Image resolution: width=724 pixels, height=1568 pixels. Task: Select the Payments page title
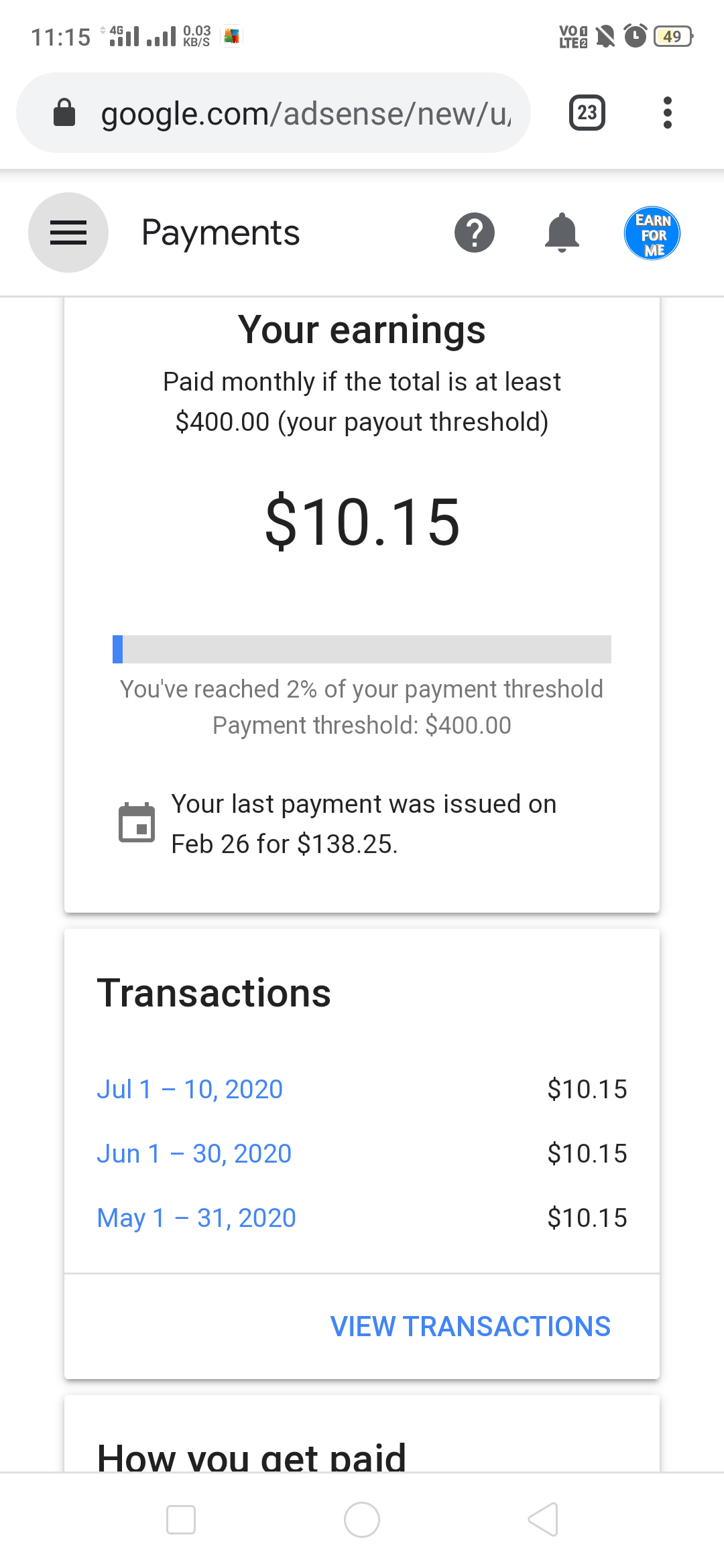tap(220, 233)
